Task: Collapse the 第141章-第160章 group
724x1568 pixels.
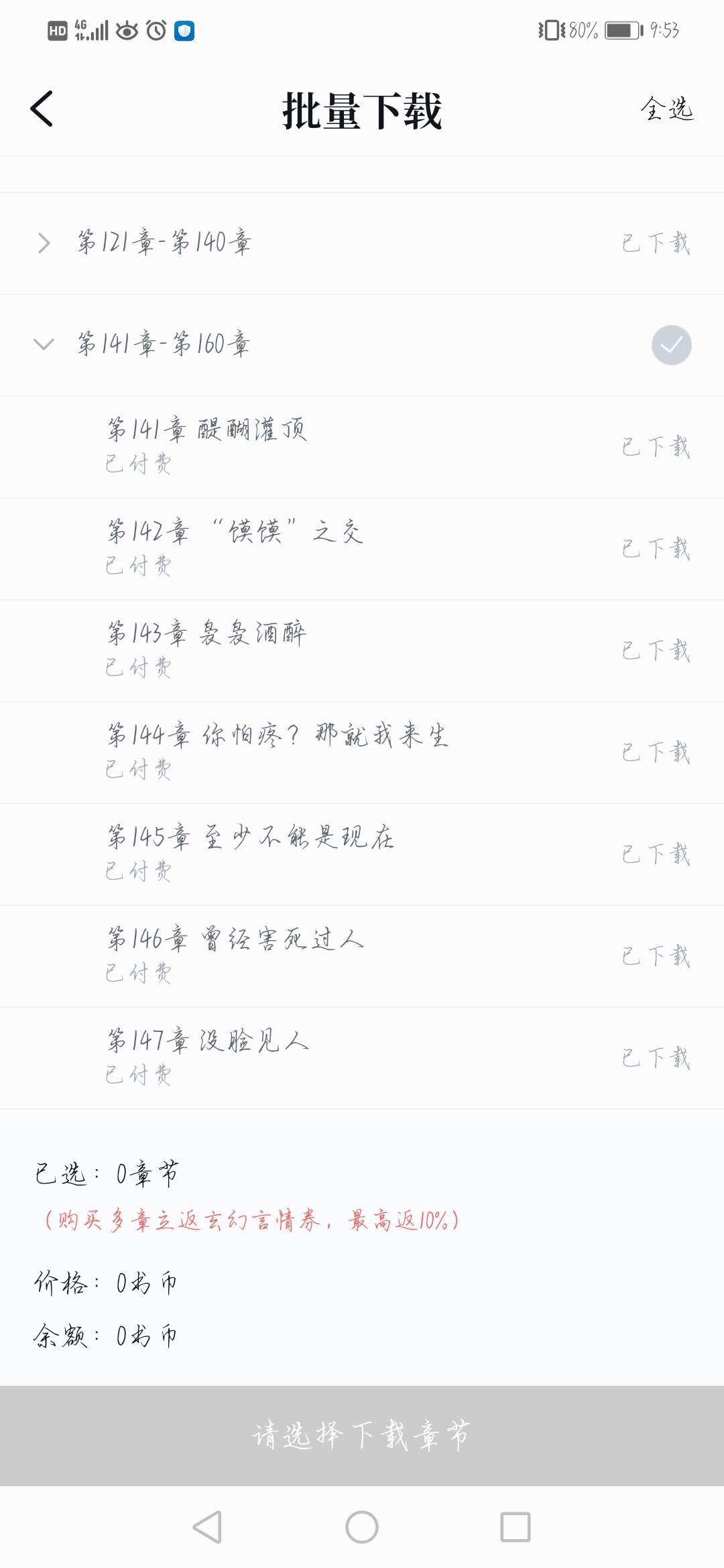Action: pyautogui.click(x=44, y=344)
